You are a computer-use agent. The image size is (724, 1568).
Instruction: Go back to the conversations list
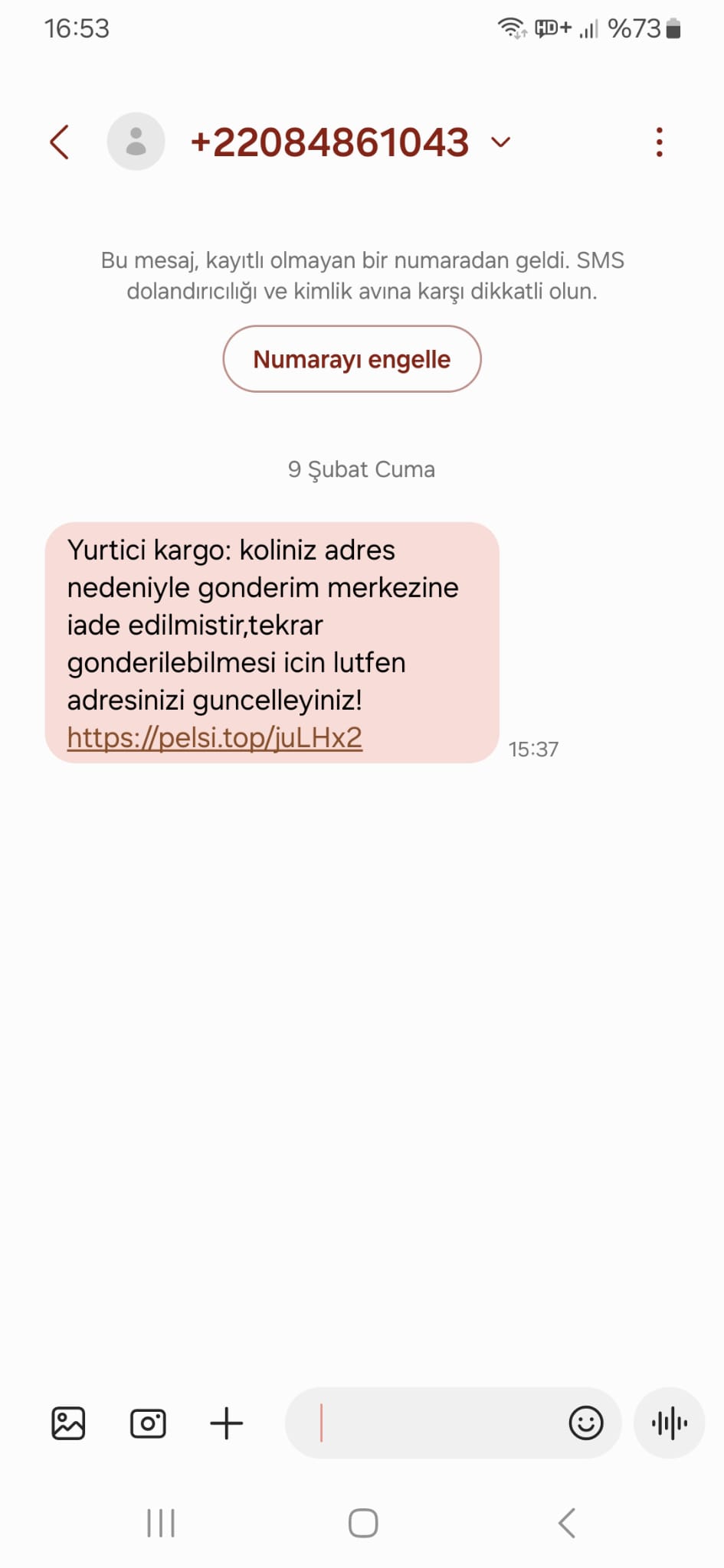point(60,142)
